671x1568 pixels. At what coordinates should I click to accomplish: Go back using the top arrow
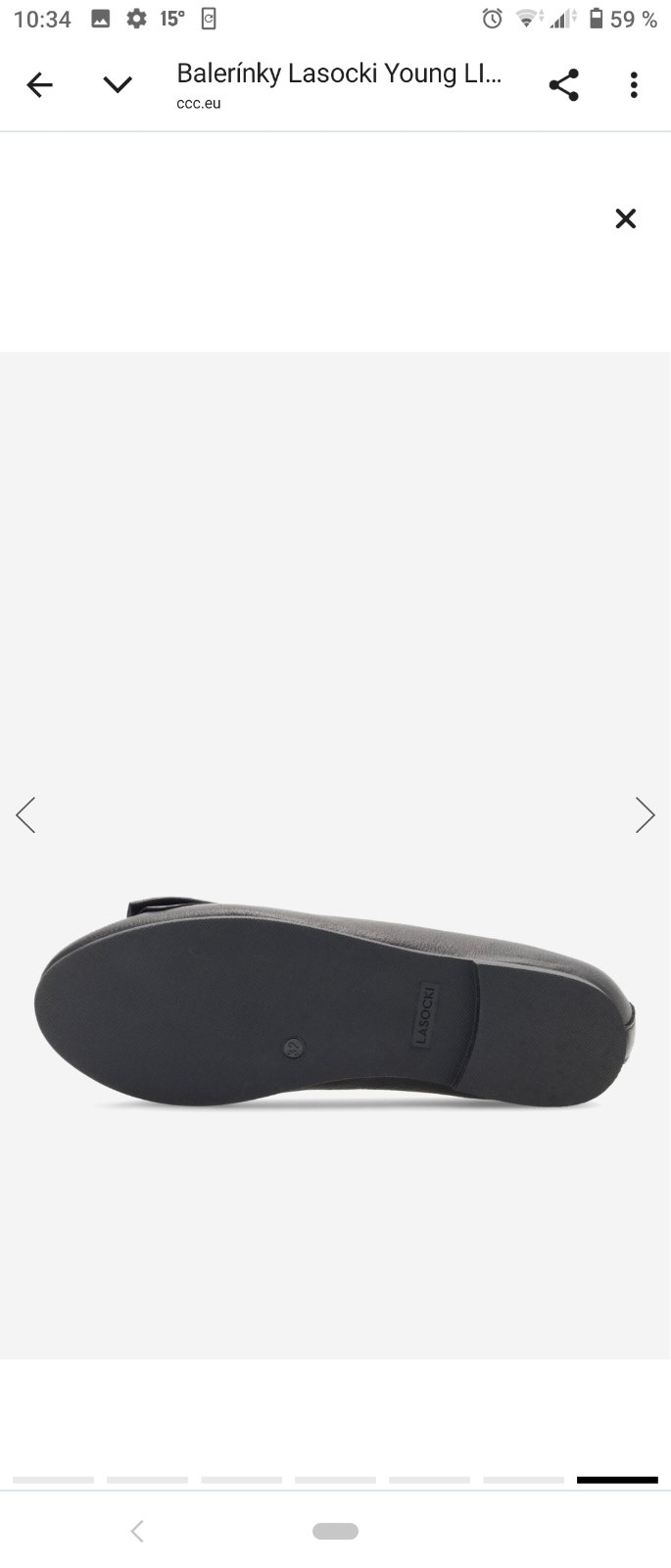click(39, 85)
